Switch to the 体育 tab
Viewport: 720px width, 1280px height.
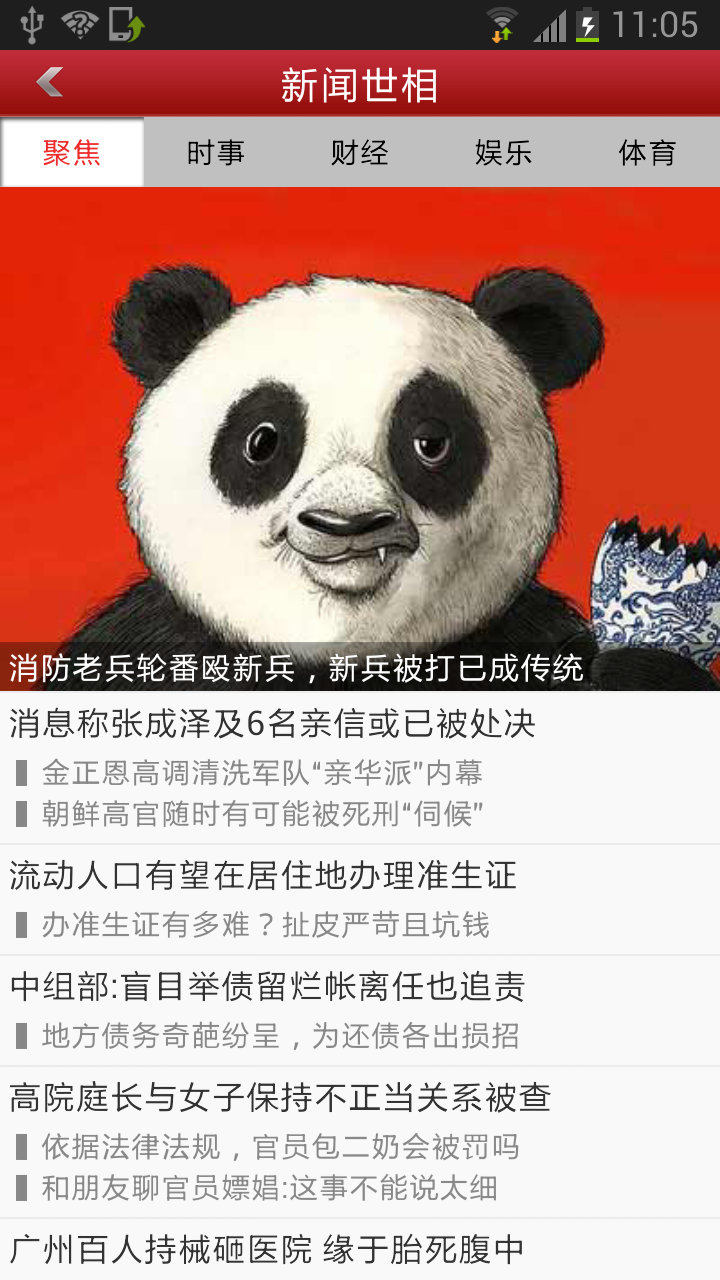click(x=647, y=153)
